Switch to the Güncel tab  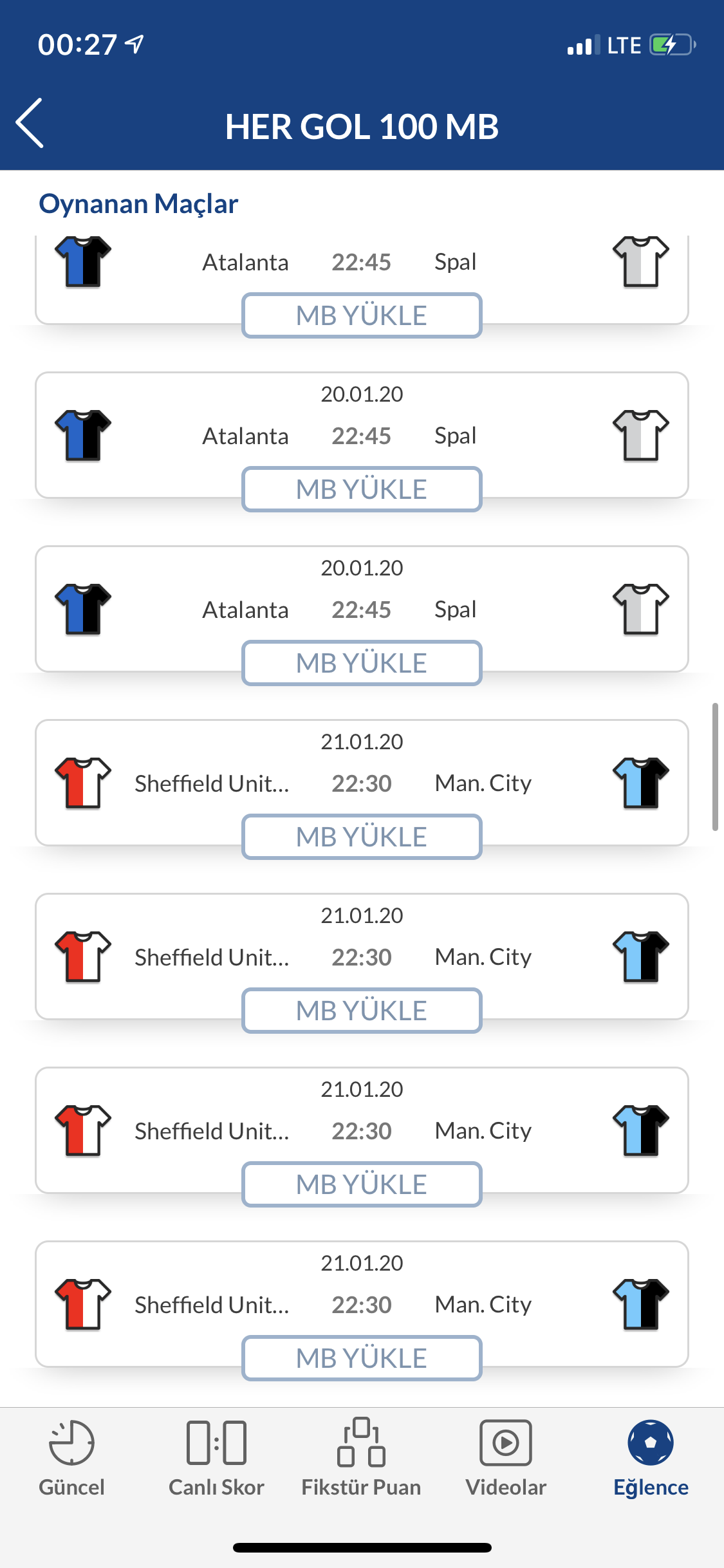[x=71, y=1459]
